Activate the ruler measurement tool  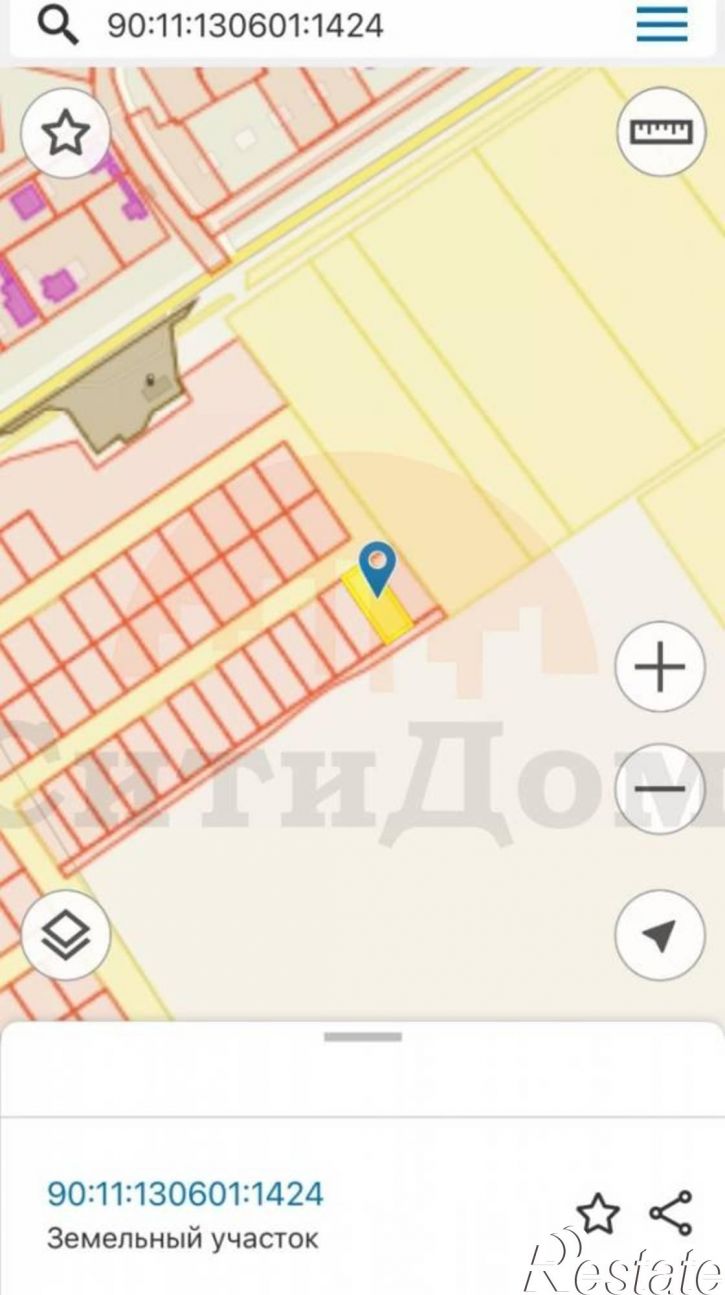coord(660,131)
